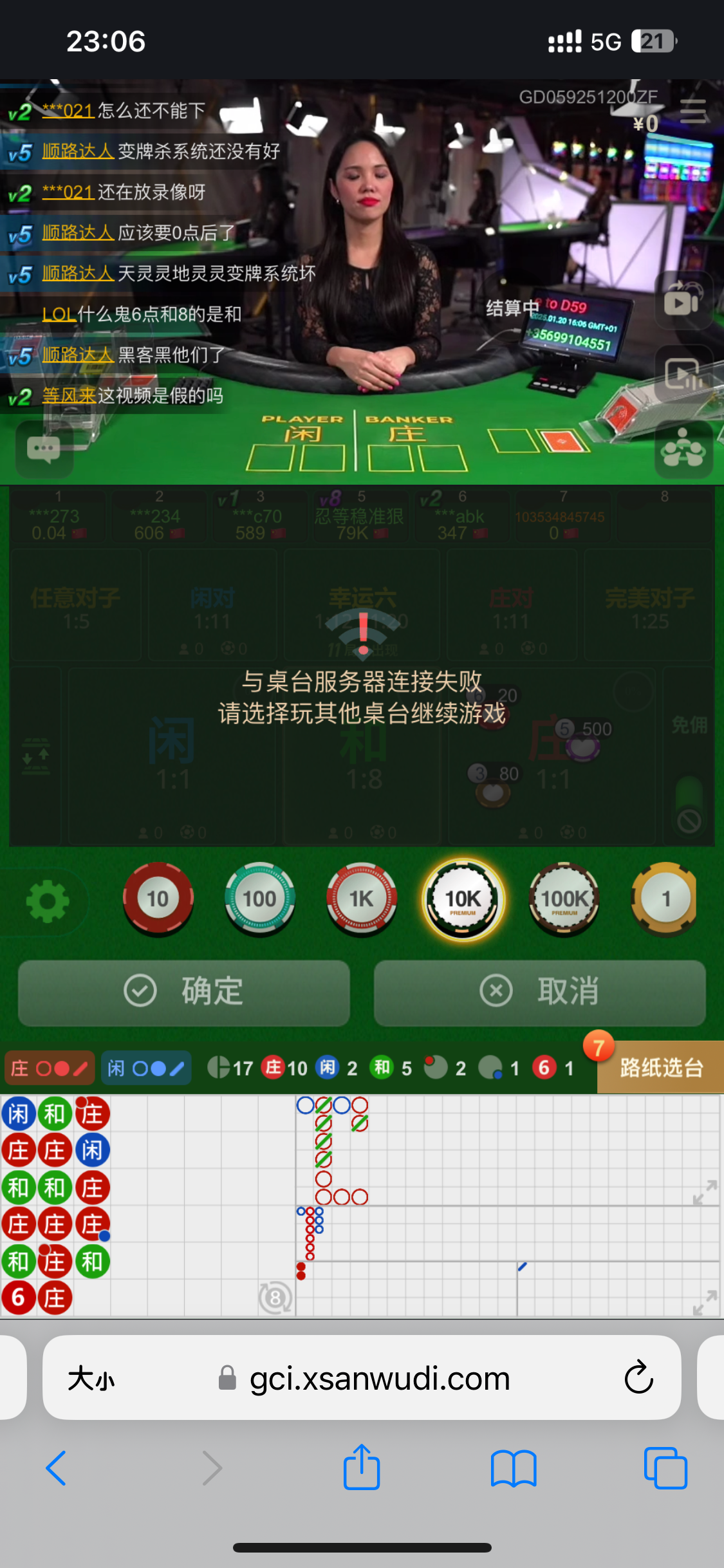Tap the 闲 road prediction button
This screenshot has width=724, height=1568.
pyautogui.click(x=146, y=1069)
